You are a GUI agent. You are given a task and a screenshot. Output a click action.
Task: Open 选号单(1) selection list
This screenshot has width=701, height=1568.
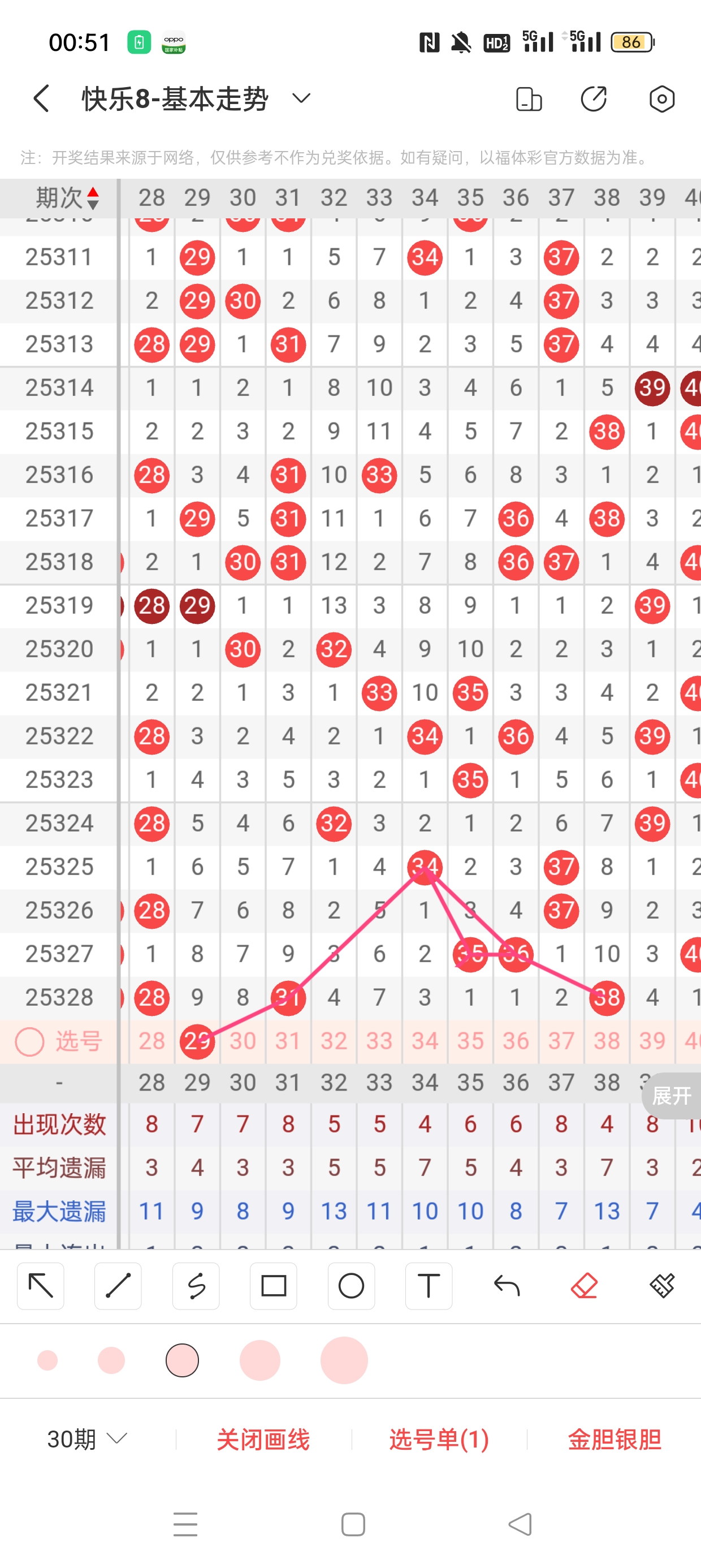pyautogui.click(x=439, y=1439)
